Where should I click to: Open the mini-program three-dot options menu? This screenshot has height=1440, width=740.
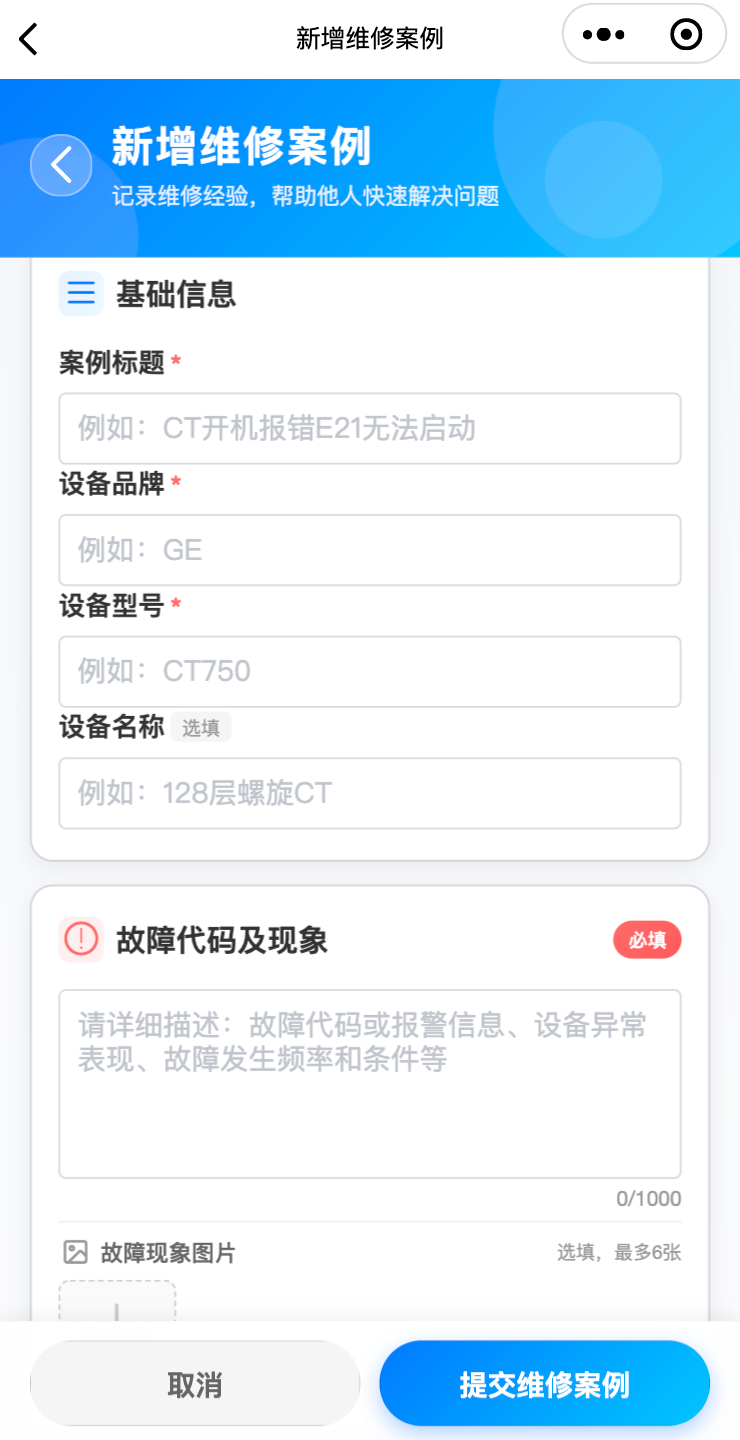coord(602,34)
